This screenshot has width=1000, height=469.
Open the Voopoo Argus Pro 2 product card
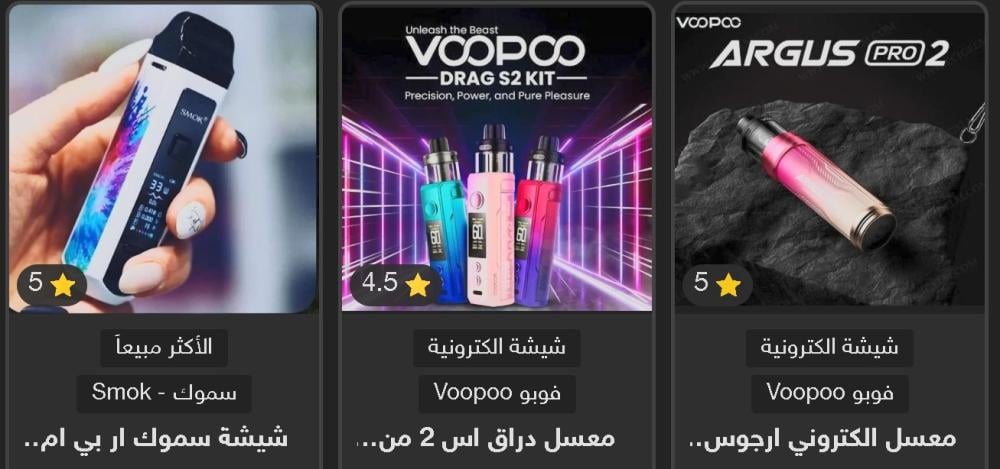point(829,160)
